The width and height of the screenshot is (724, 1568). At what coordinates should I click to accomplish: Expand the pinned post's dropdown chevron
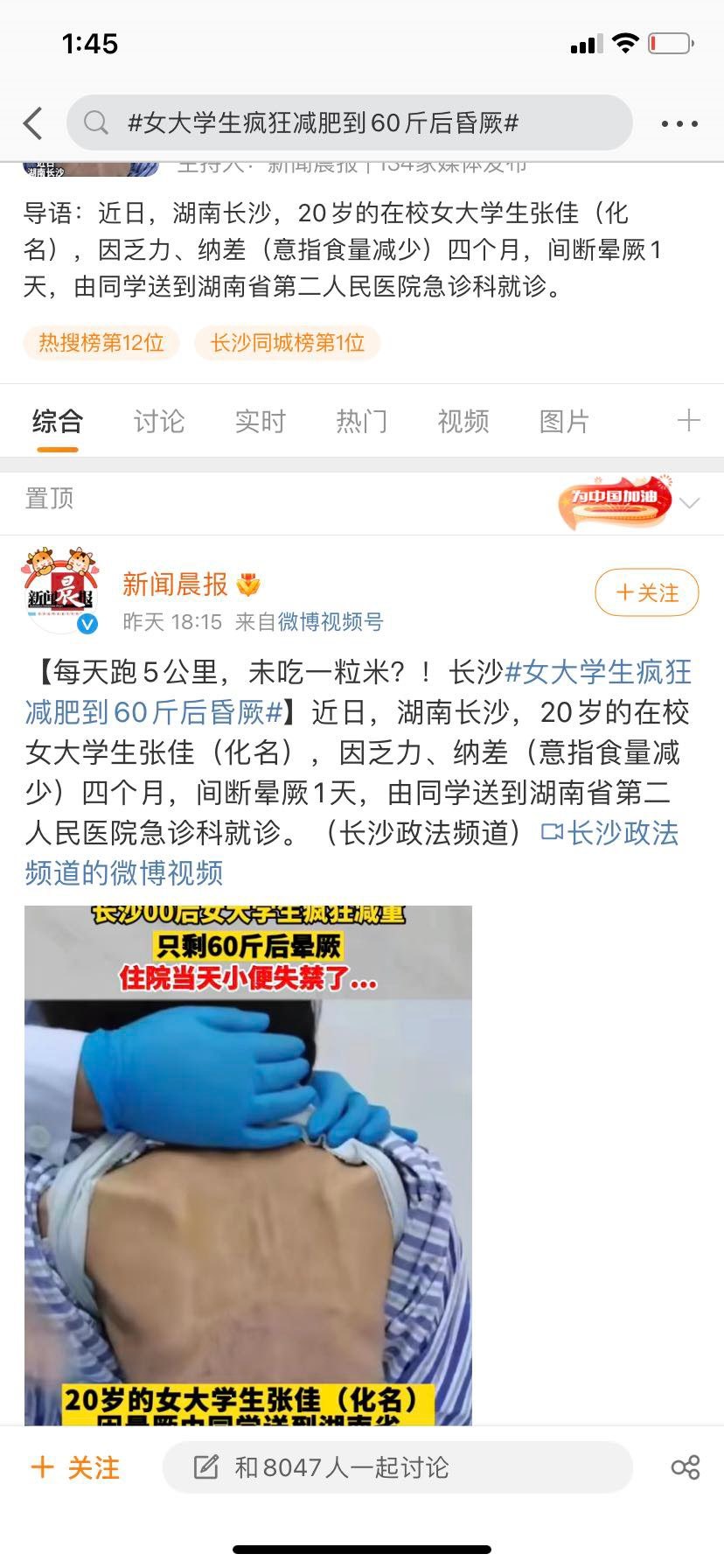tap(690, 503)
